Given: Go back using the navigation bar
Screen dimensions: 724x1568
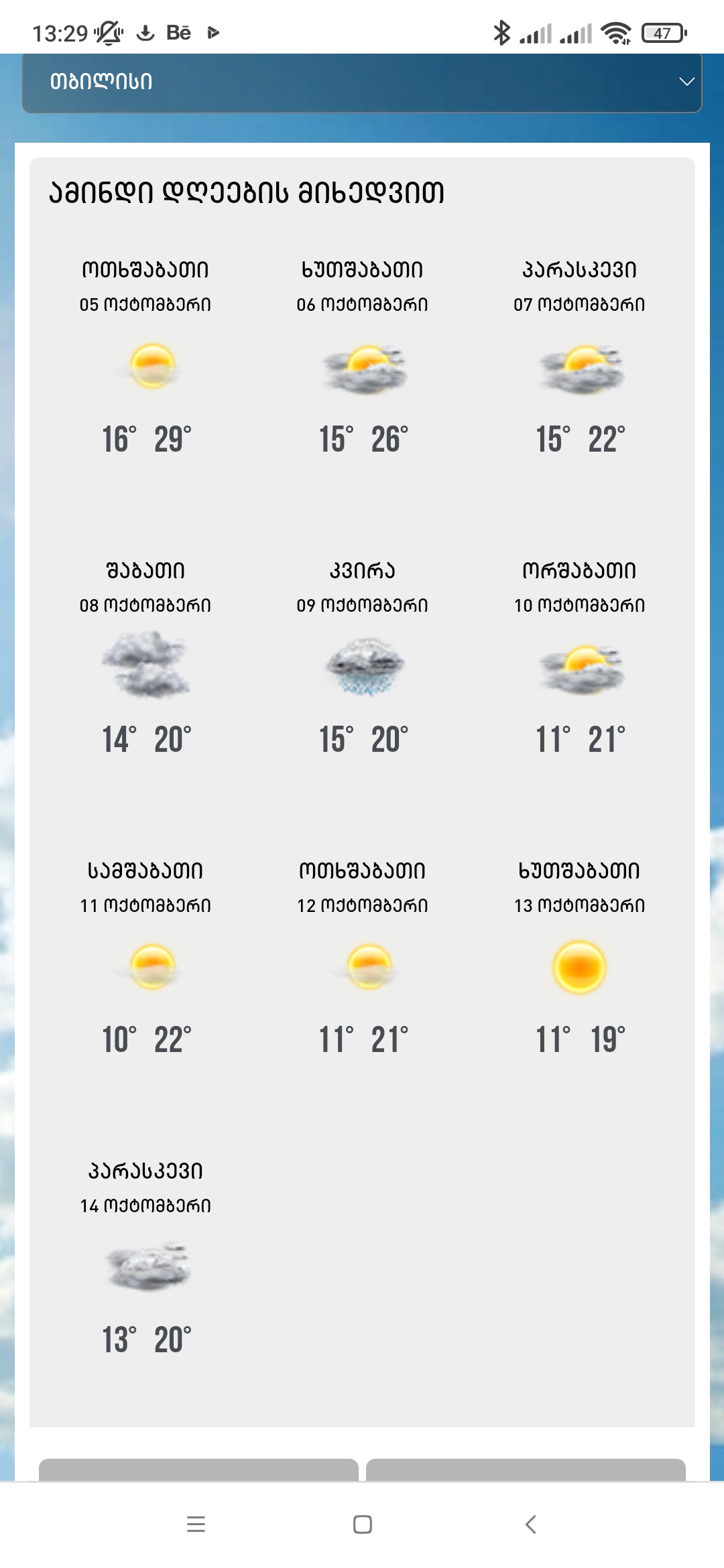Looking at the screenshot, I should click(x=530, y=1524).
